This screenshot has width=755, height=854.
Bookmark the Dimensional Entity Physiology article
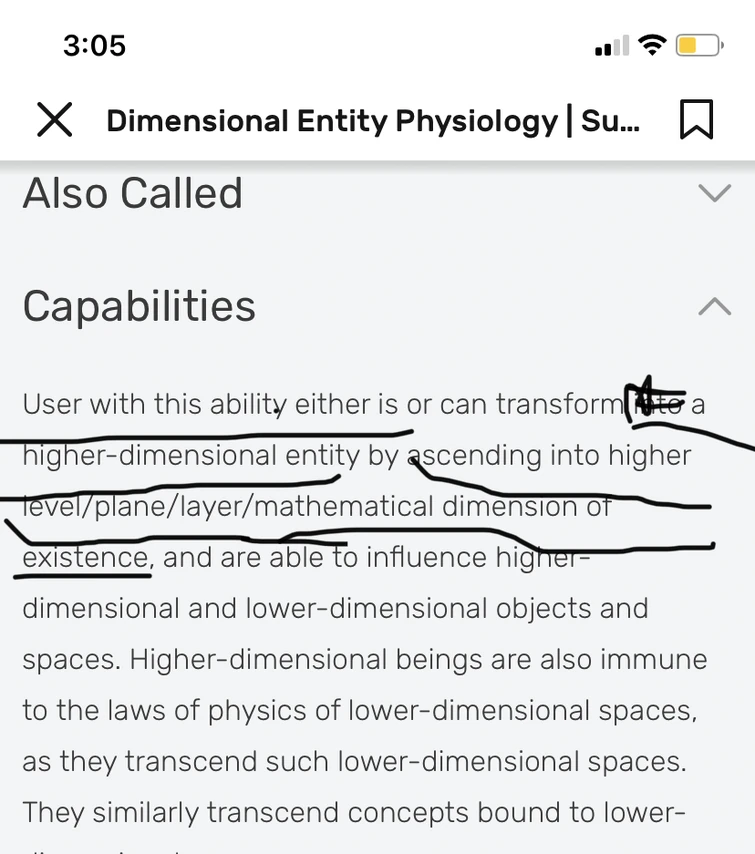[x=698, y=119]
